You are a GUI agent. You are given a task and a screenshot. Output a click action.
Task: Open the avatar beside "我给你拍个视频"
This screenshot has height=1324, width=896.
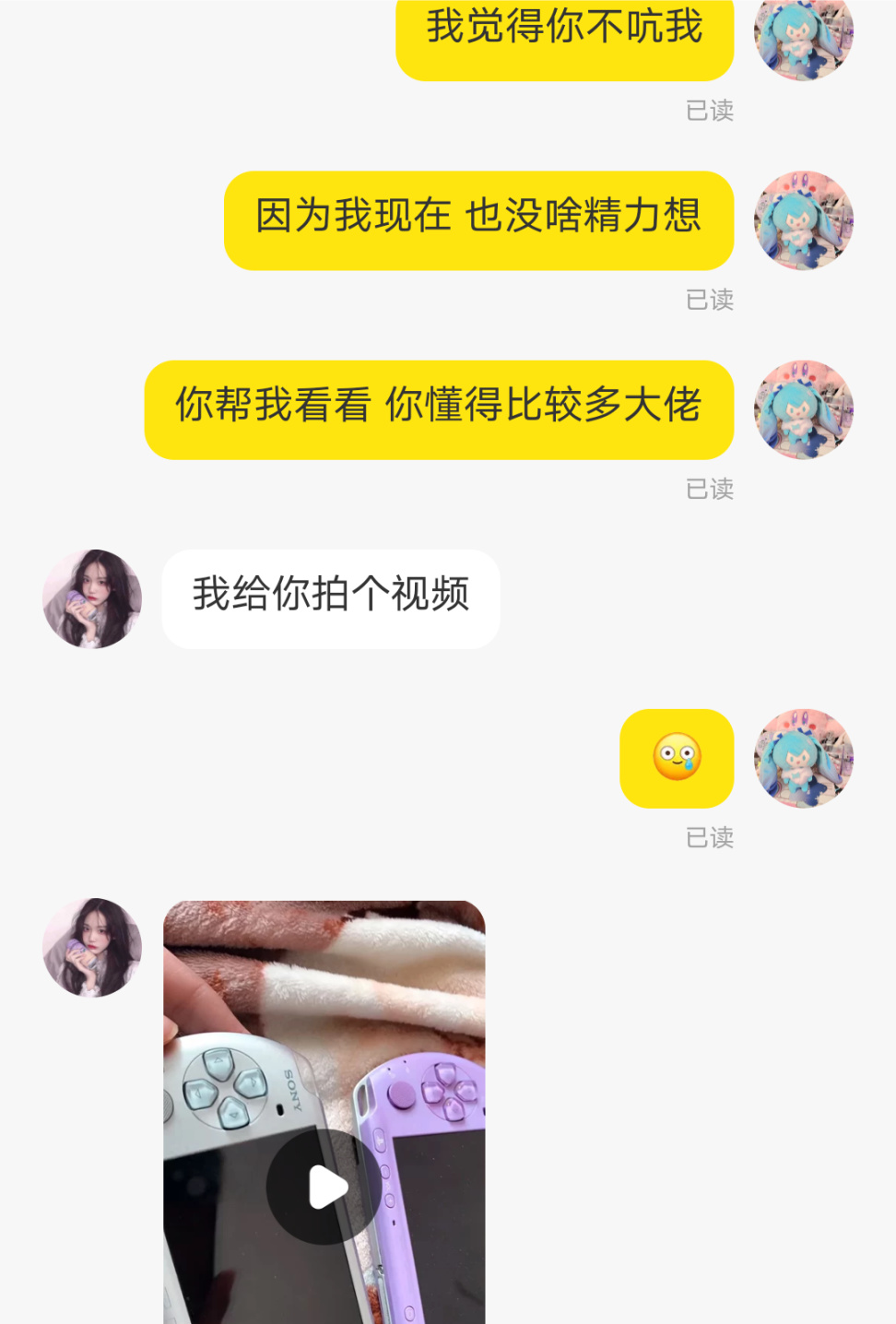[92, 599]
